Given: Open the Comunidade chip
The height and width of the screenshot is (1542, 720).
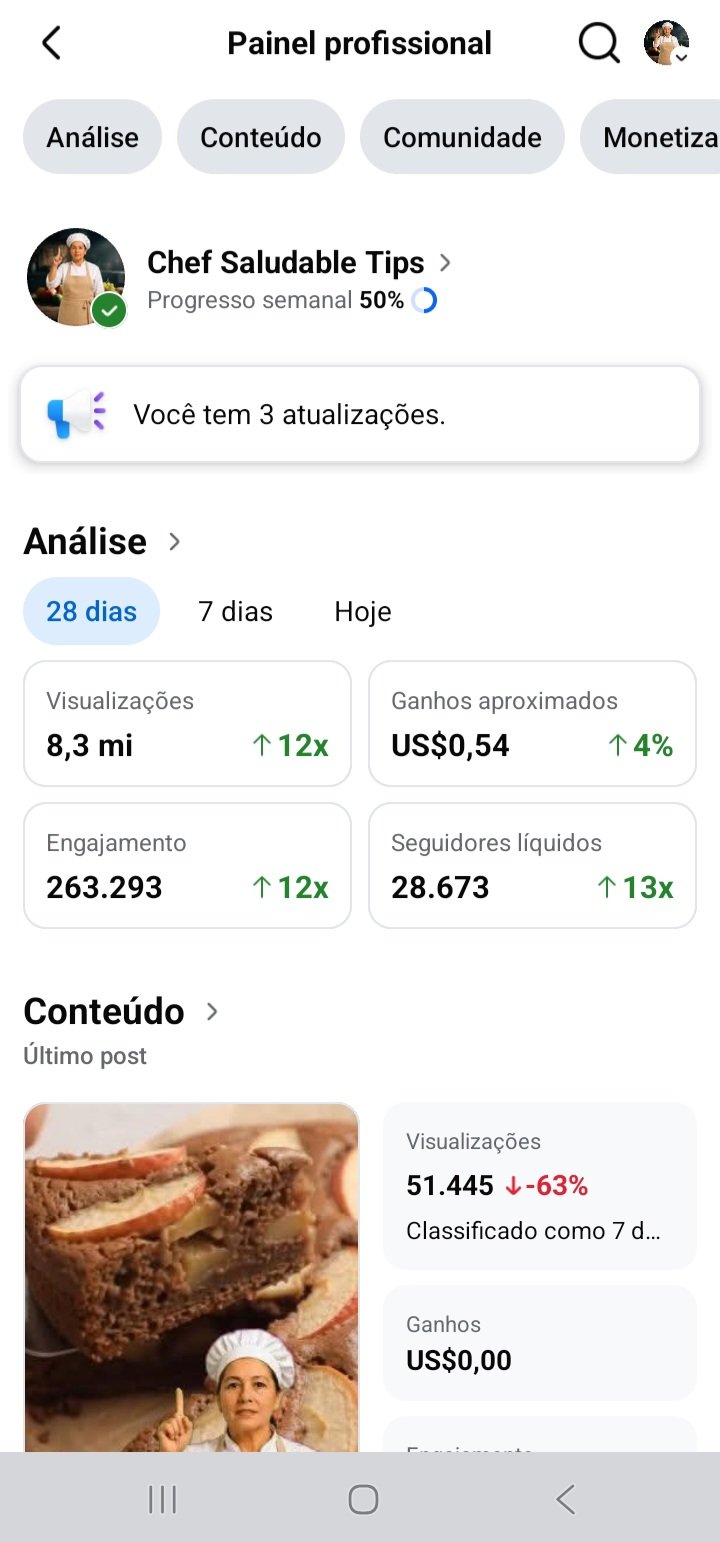Looking at the screenshot, I should click(x=462, y=137).
